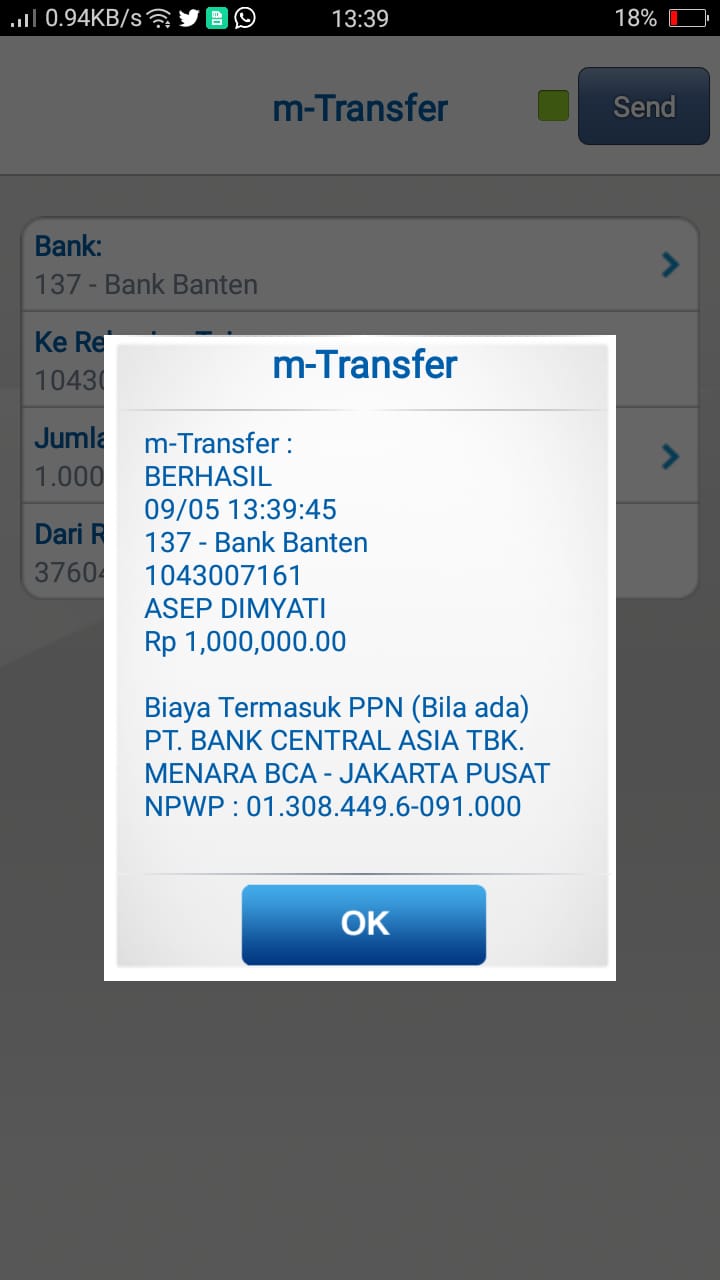Confirm the transfer dialog with OK
The height and width of the screenshot is (1280, 720).
coord(364,924)
